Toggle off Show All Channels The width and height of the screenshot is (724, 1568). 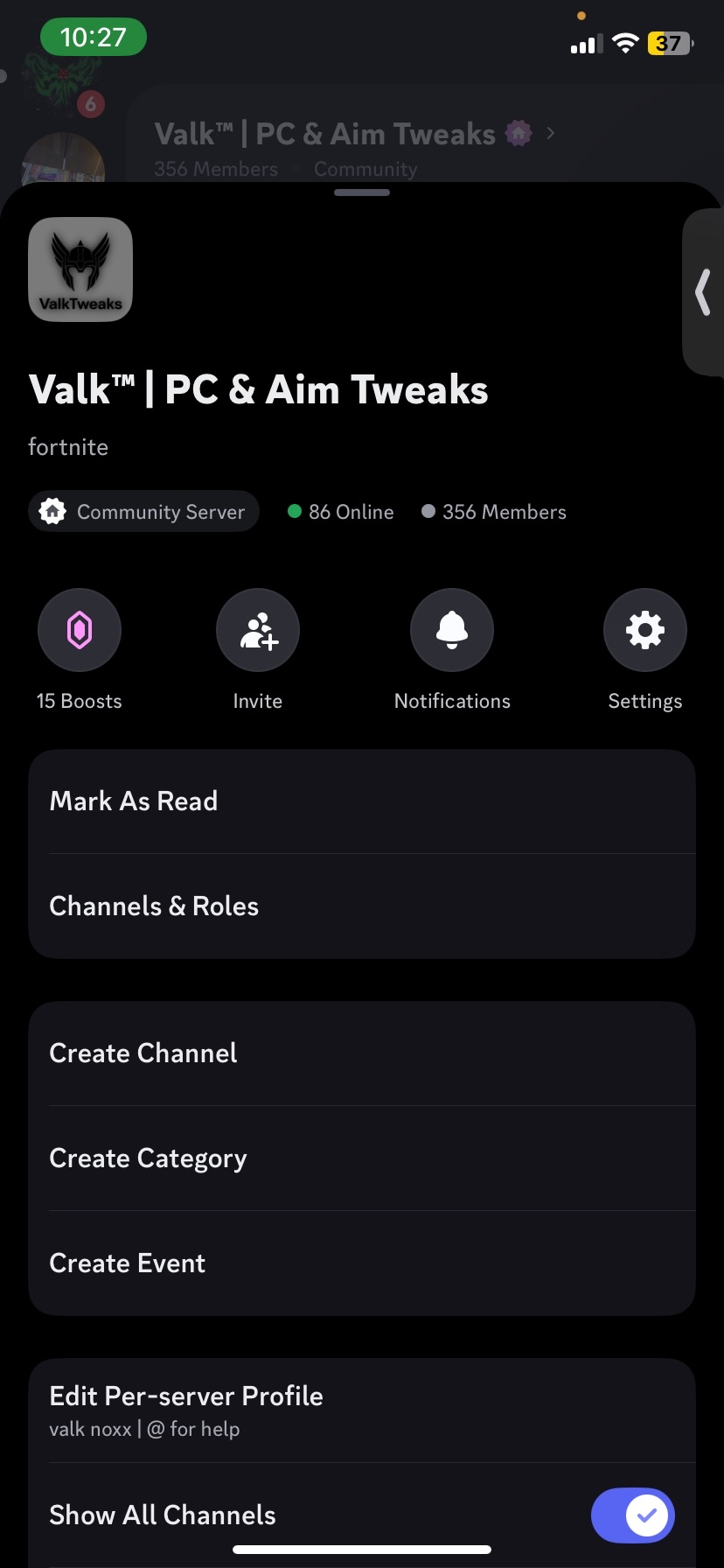pyautogui.click(x=633, y=1515)
